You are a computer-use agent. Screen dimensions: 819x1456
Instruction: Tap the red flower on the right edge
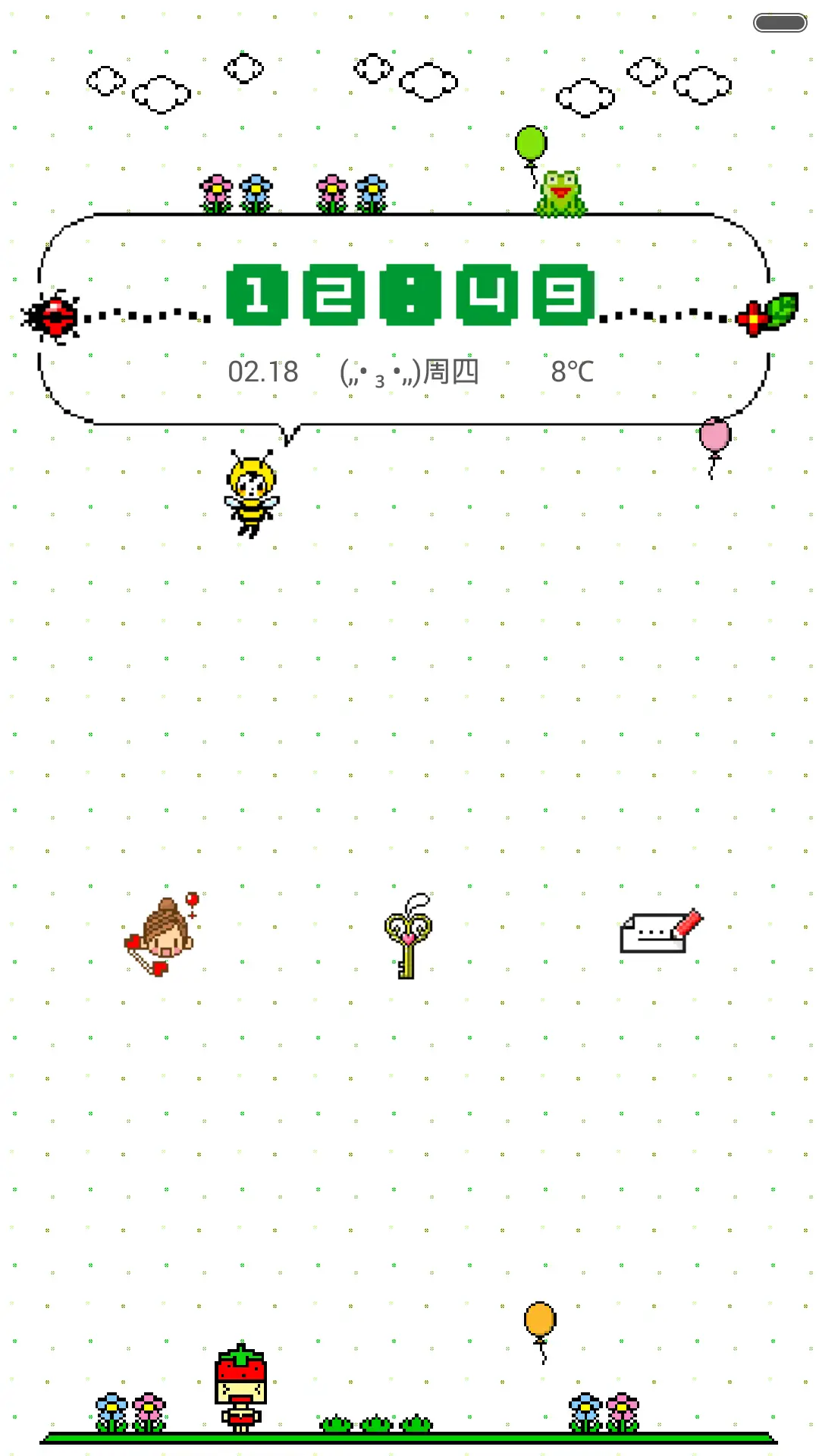coord(755,317)
